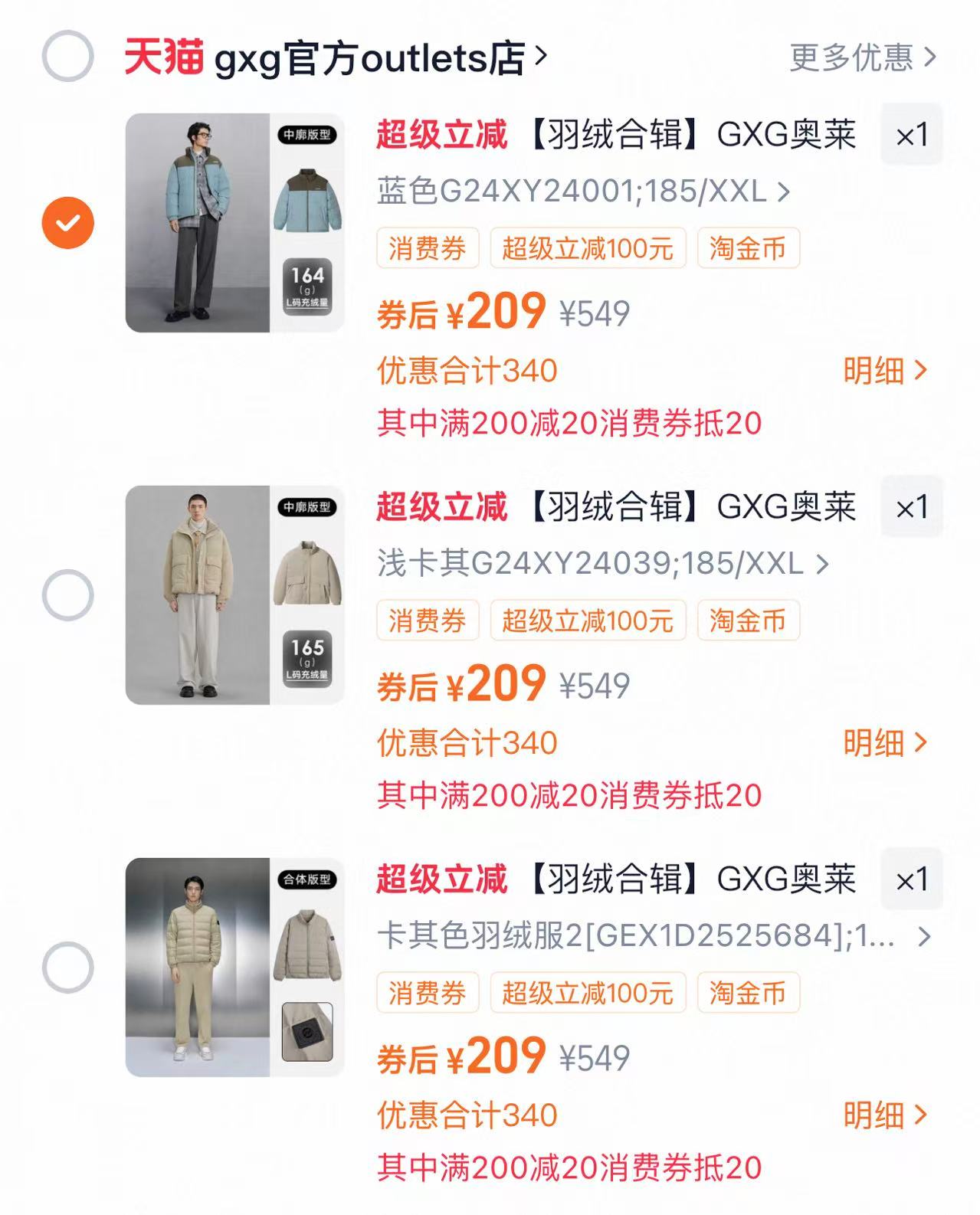Click the 消费券 tag on blue jacket item
The height and width of the screenshot is (1215, 980).
point(428,248)
